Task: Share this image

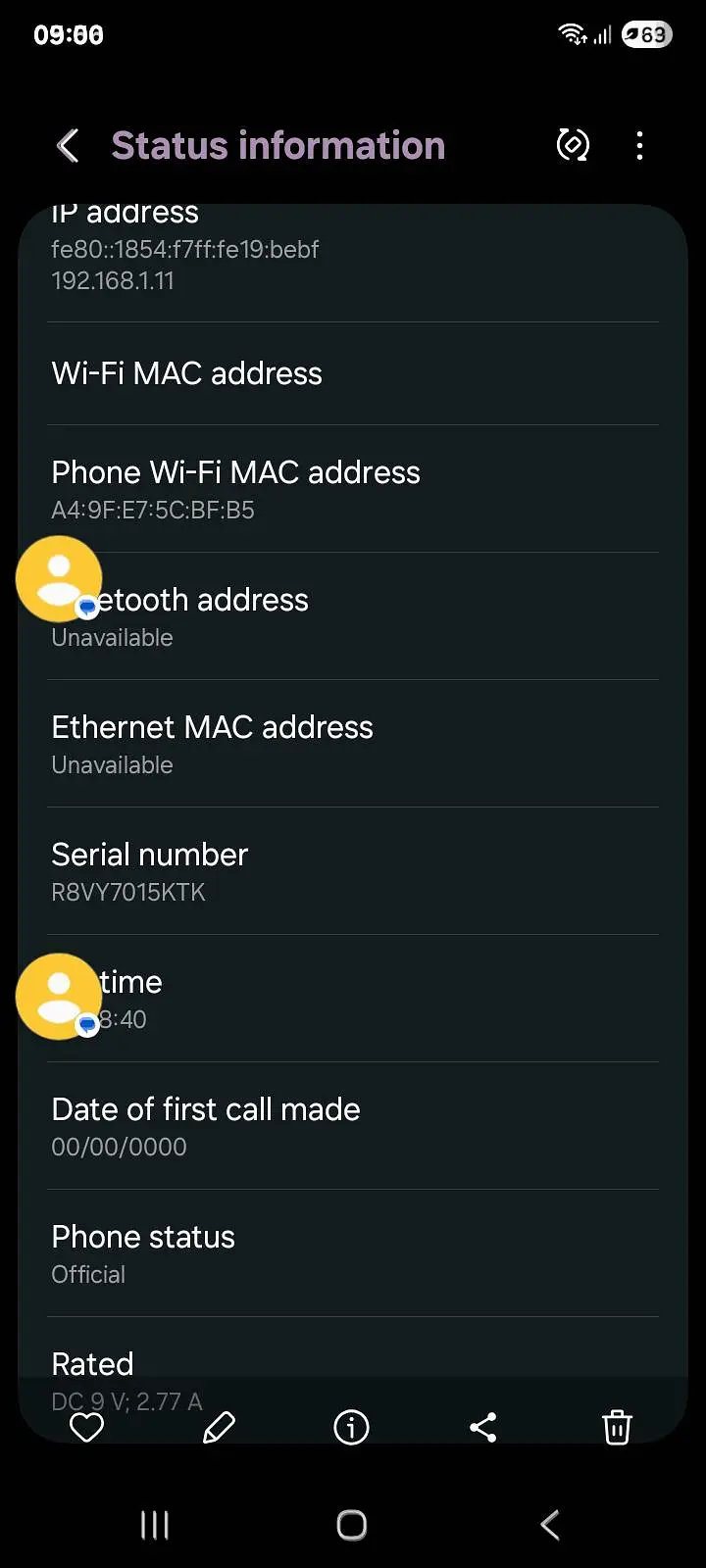Action: [483, 1427]
